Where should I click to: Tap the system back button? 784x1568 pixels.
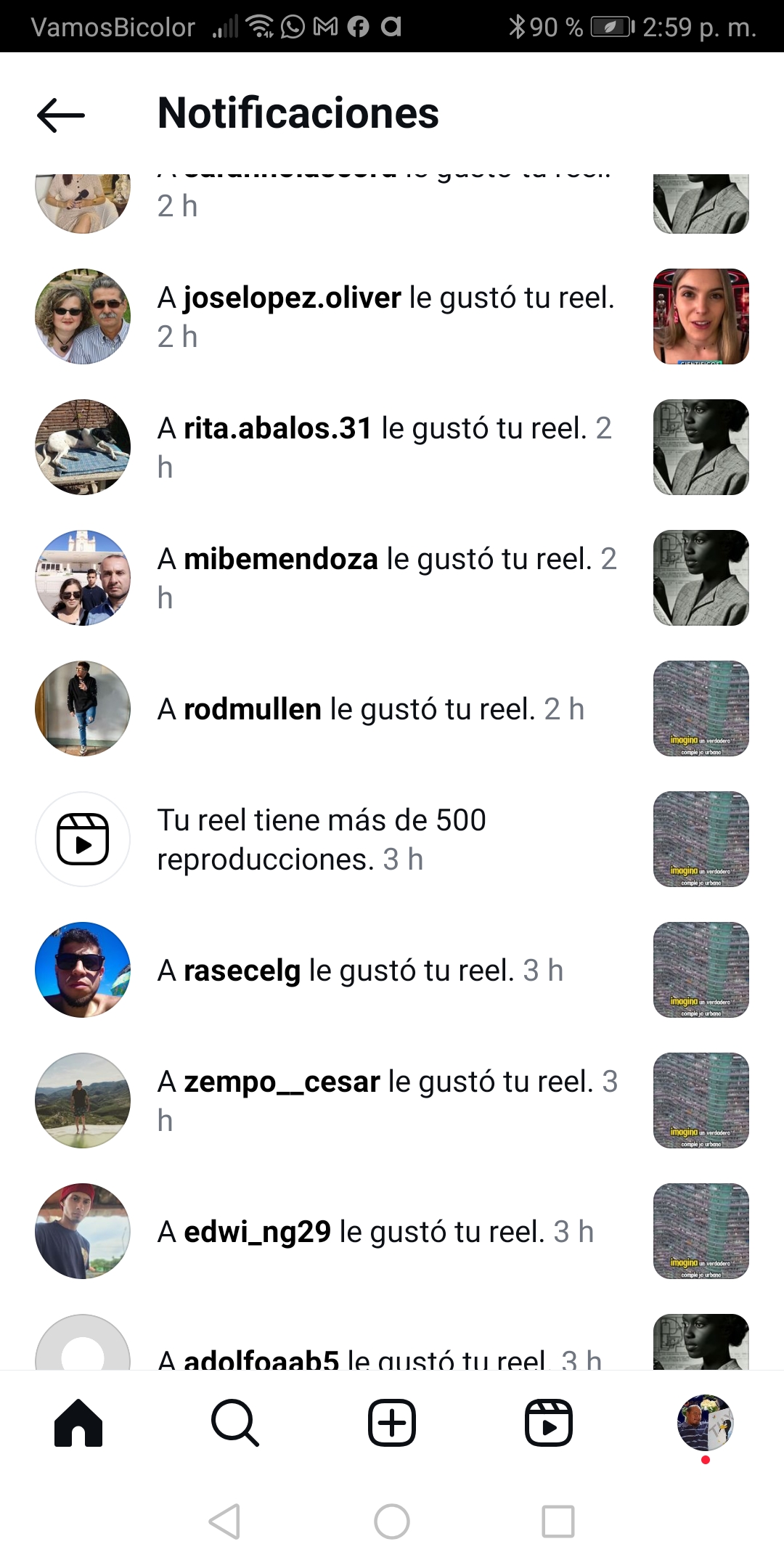point(224,1521)
